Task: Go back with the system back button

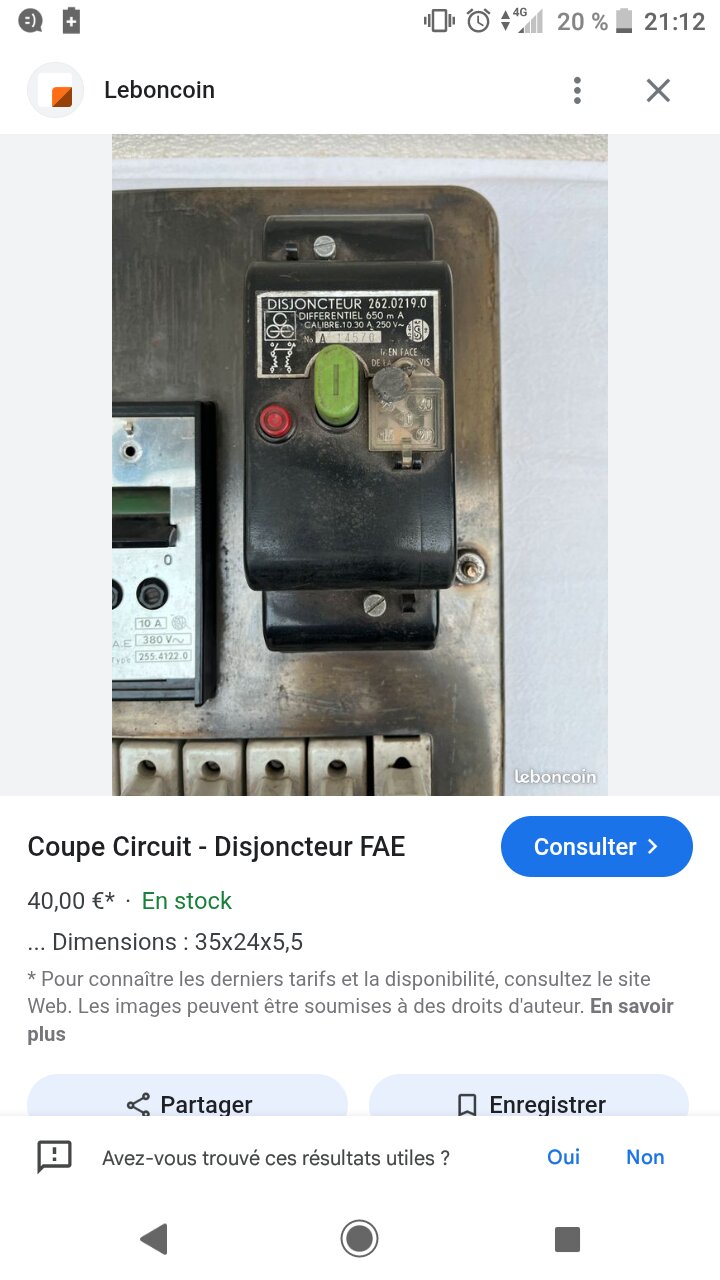Action: pos(154,1239)
